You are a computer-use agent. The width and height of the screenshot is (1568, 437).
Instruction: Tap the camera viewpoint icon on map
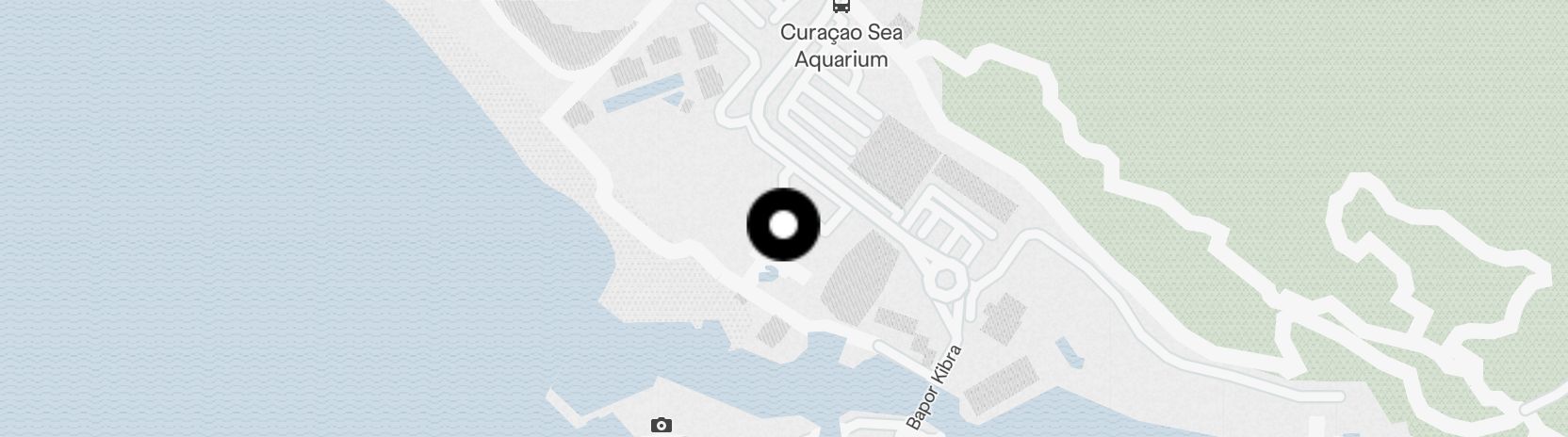pyautogui.click(x=661, y=426)
